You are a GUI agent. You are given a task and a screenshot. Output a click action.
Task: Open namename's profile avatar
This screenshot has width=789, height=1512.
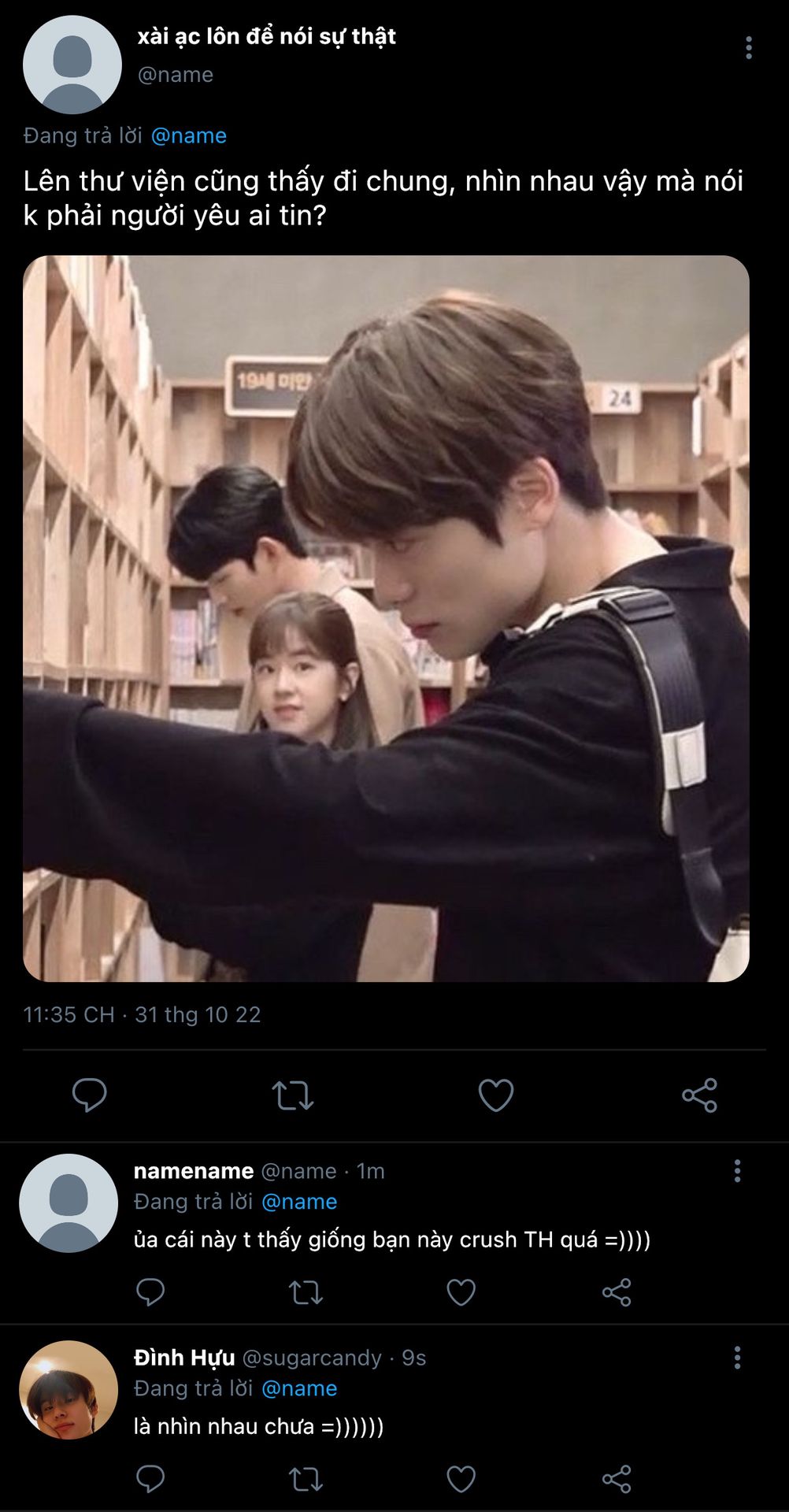tap(69, 1203)
